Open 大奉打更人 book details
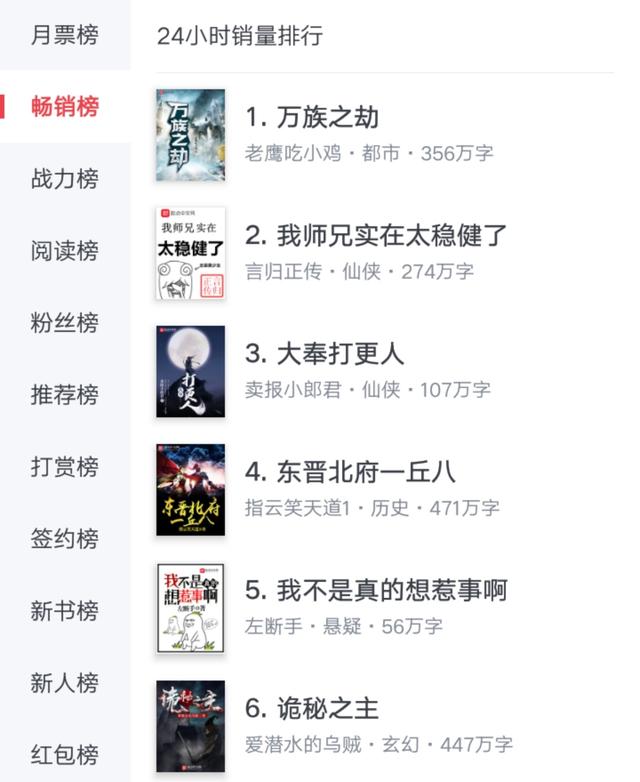This screenshot has width=640, height=782. pyautogui.click(x=324, y=354)
